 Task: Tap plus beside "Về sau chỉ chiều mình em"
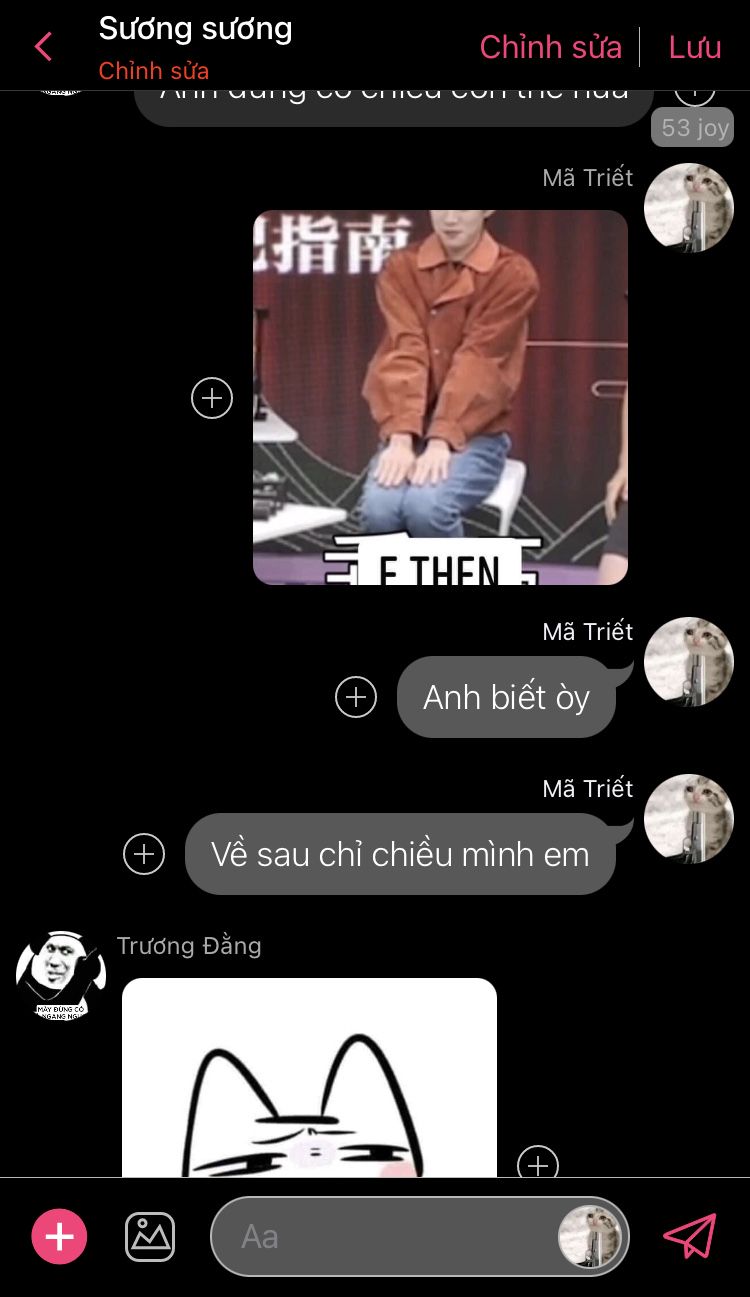pos(144,854)
